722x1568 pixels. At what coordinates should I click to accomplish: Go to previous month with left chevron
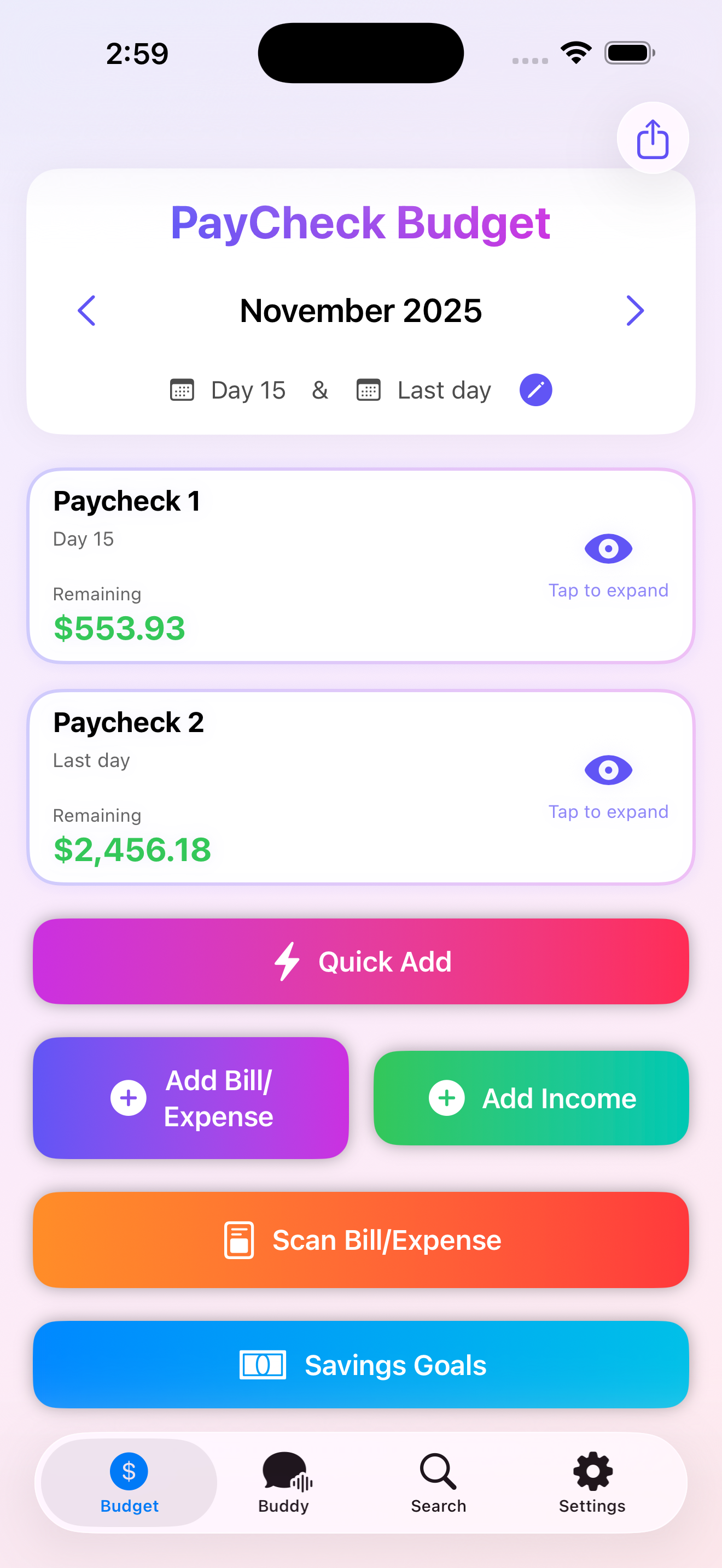tap(86, 311)
